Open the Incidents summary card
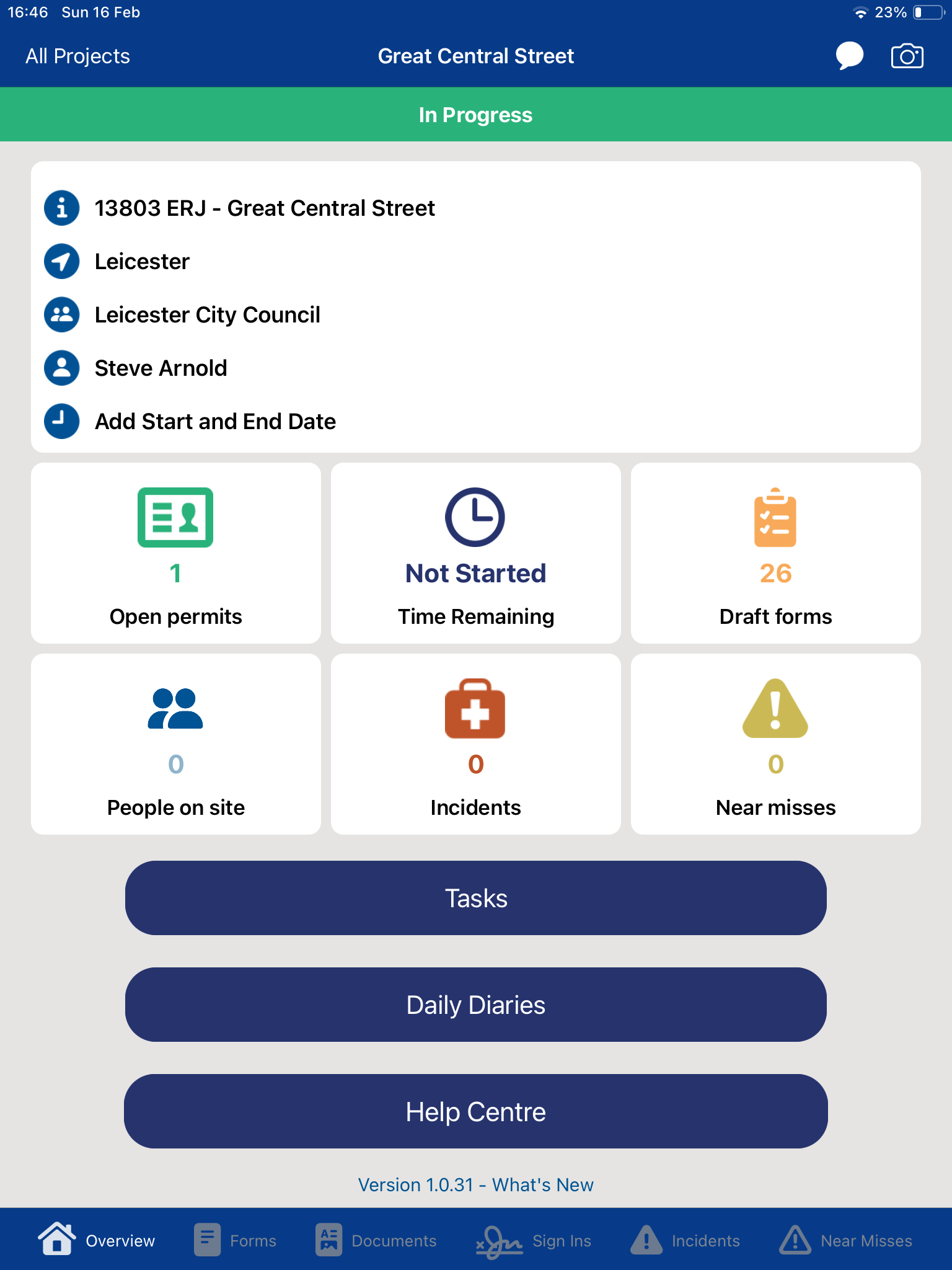The width and height of the screenshot is (952, 1270). click(476, 744)
